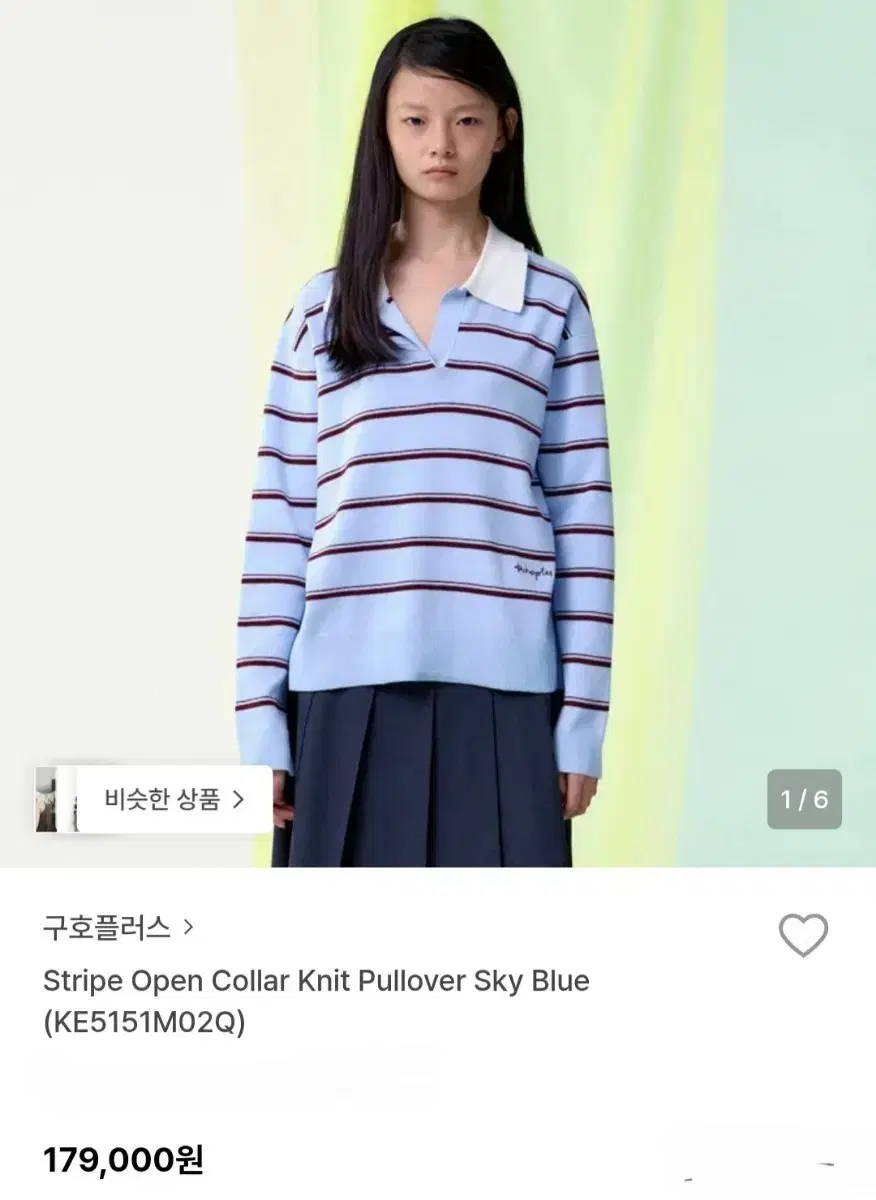The height and width of the screenshot is (1200, 876).
Task: Tap the 1/6 image counter badge
Action: click(x=804, y=799)
